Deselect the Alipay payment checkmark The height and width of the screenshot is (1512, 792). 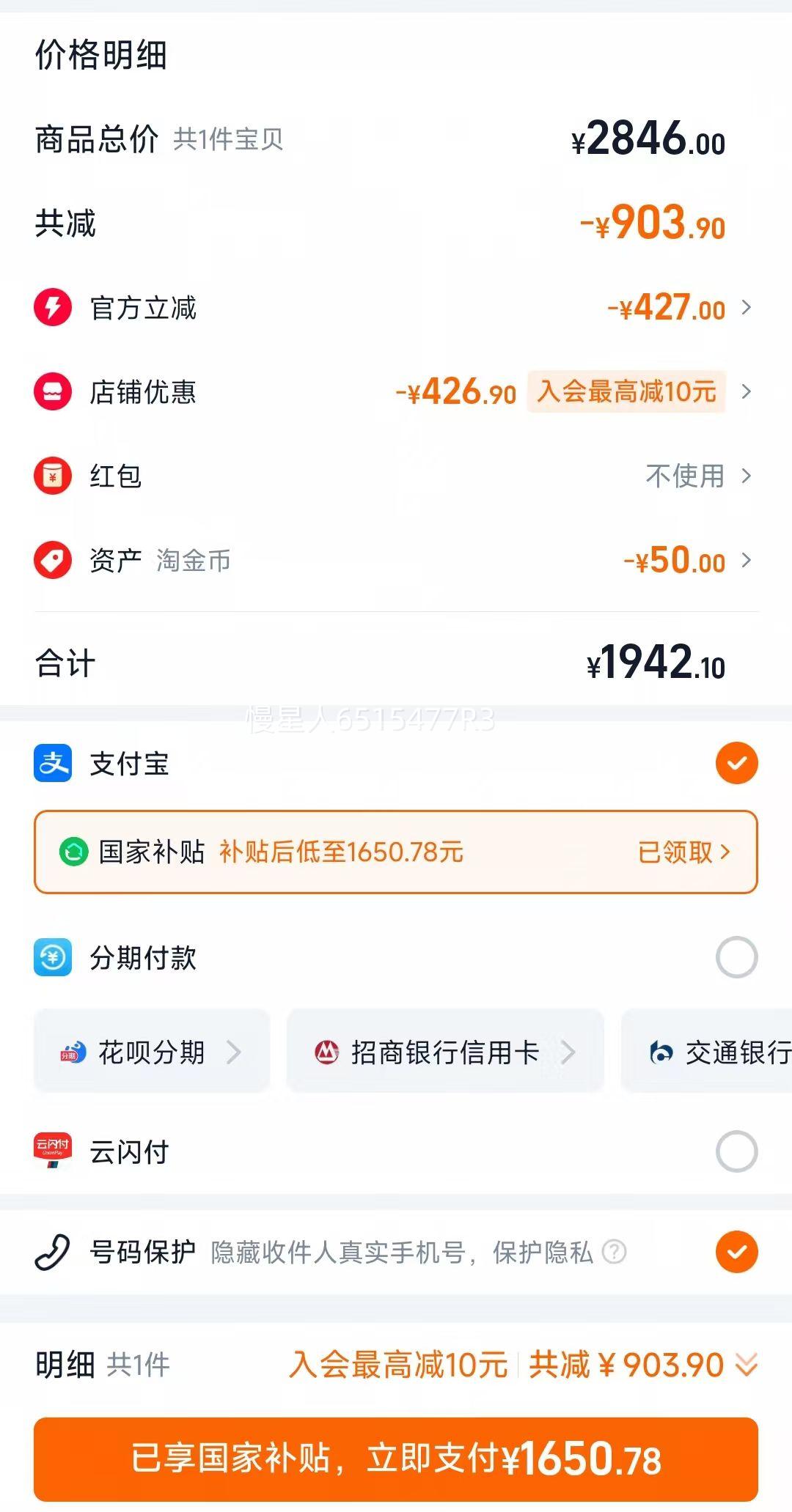coord(737,764)
